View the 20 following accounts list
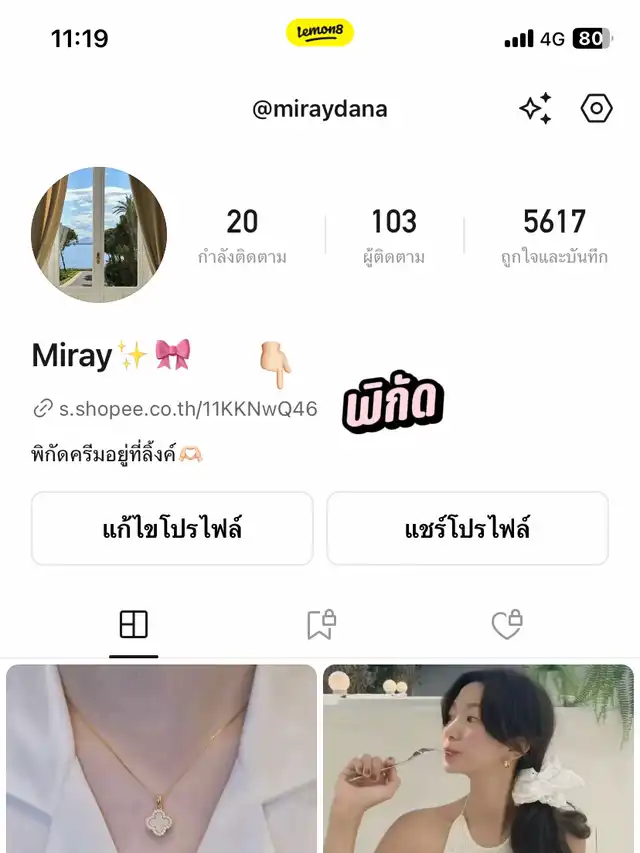This screenshot has width=640, height=853. (x=242, y=235)
